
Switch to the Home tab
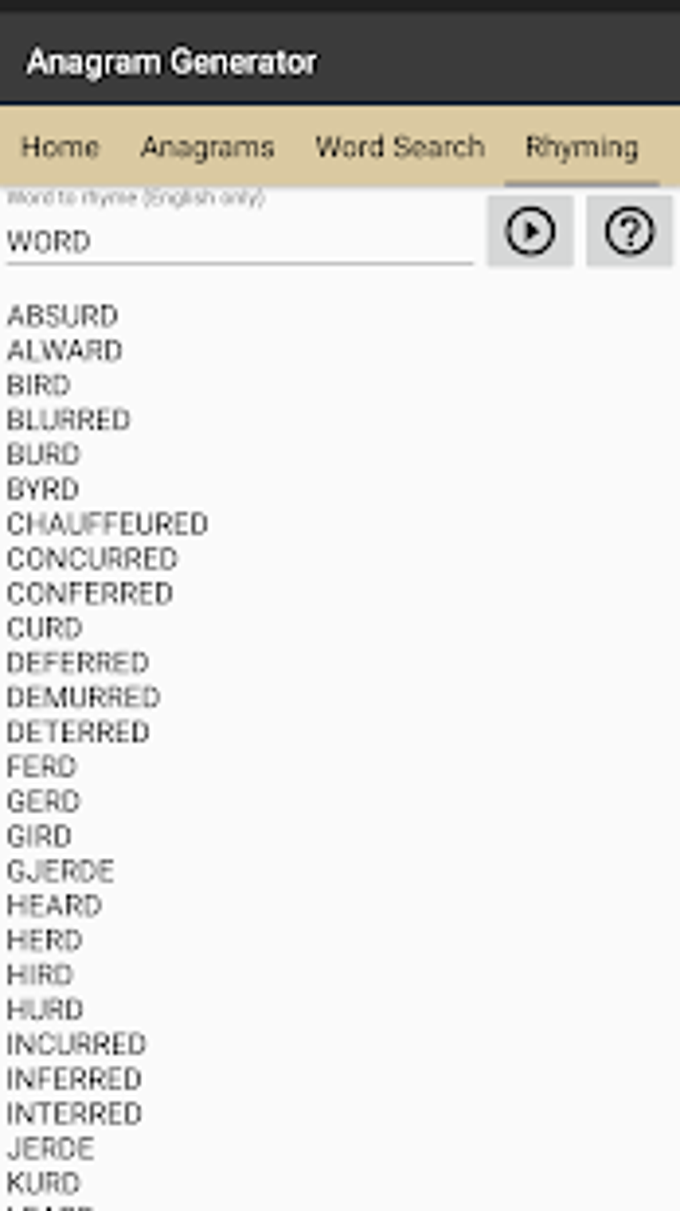[60, 147]
